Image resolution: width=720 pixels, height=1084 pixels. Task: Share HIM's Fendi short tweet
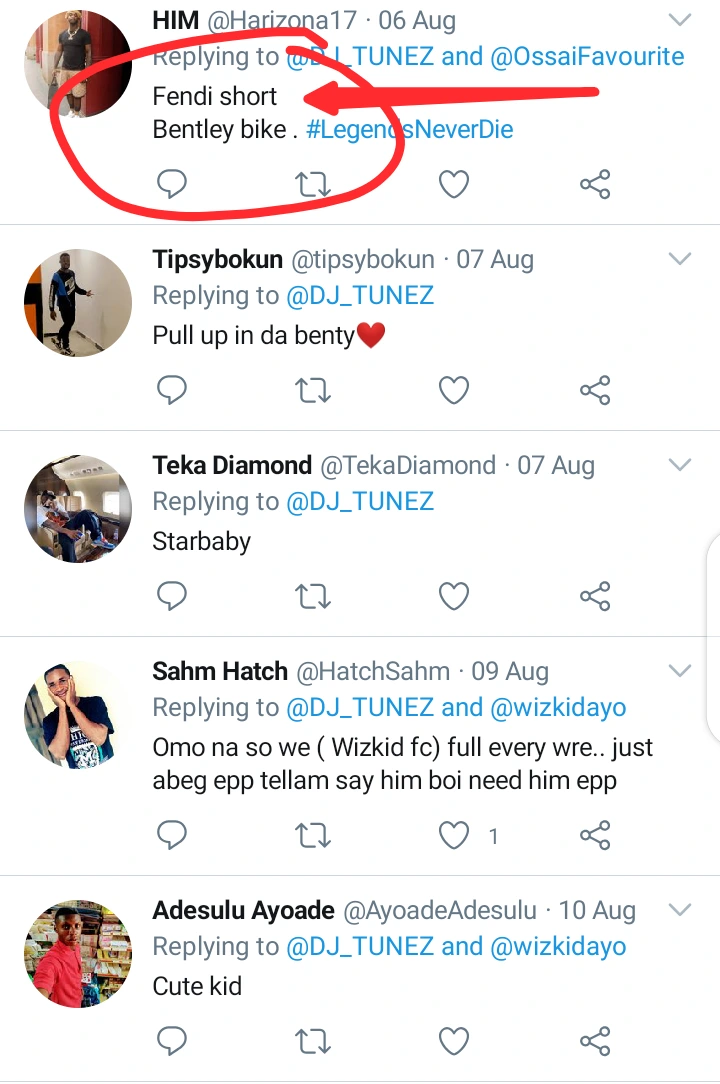point(595,184)
